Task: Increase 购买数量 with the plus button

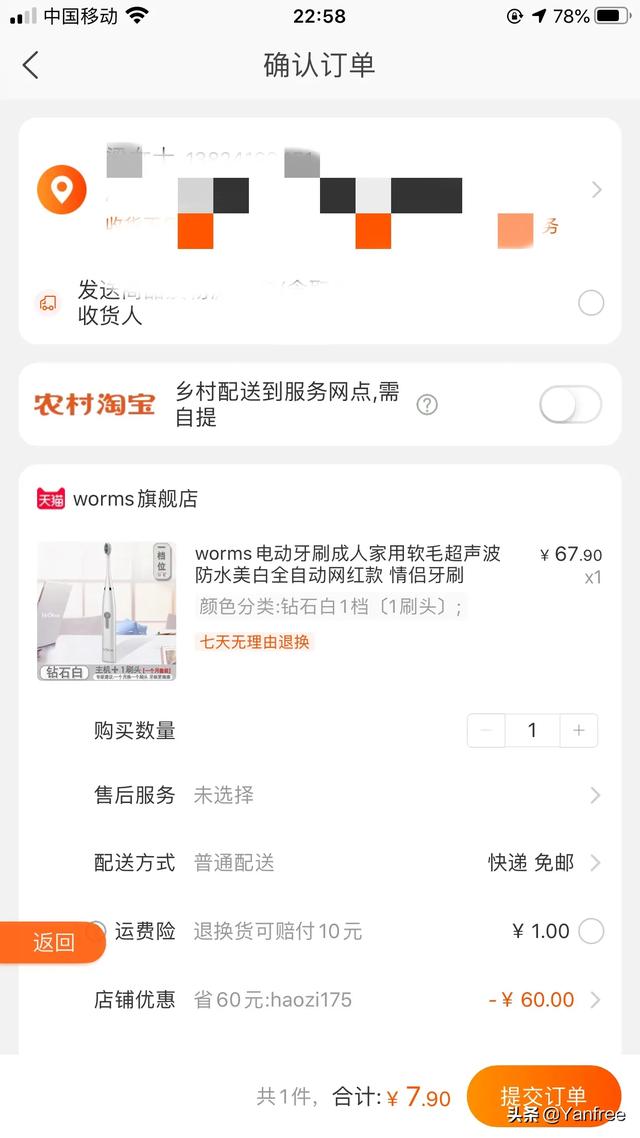Action: click(x=578, y=731)
